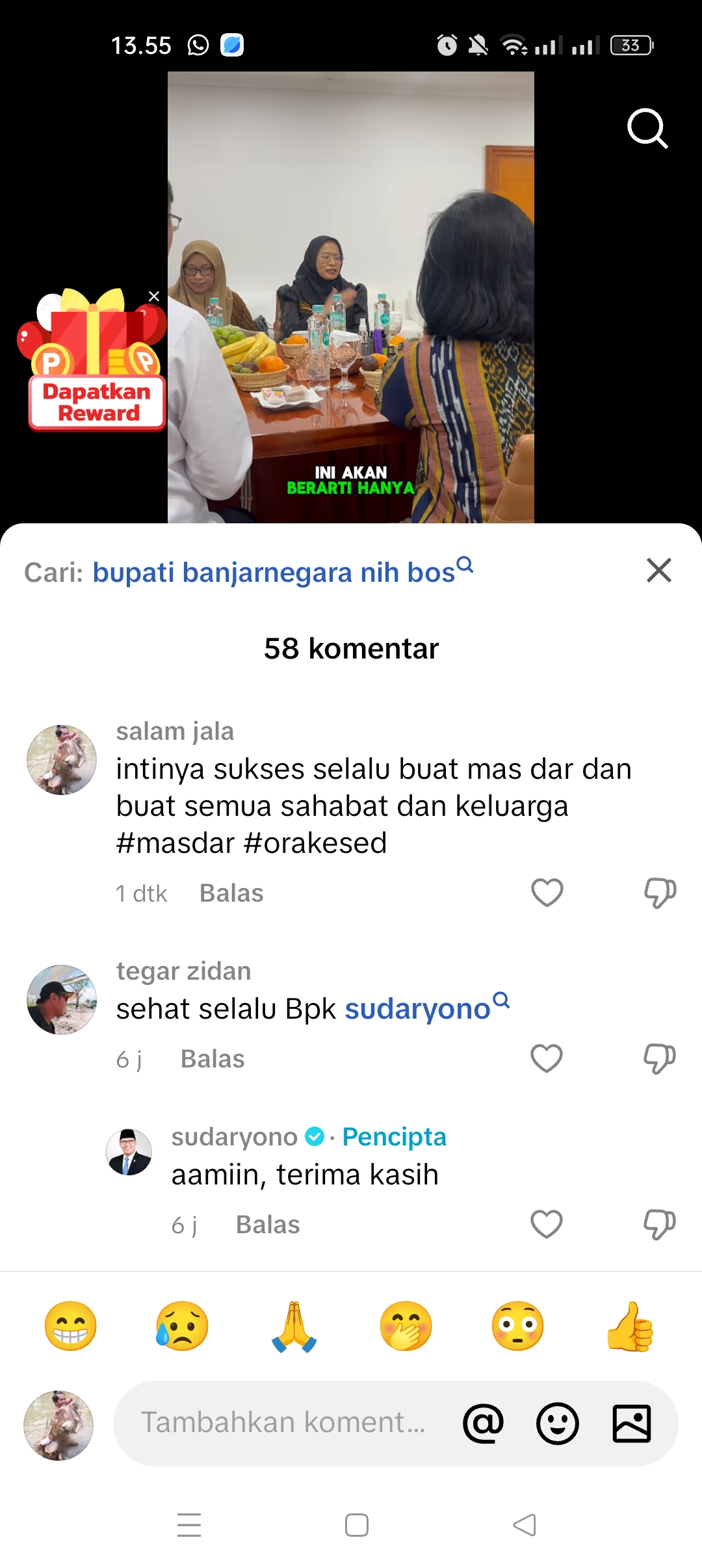Attach an image to the comment

tap(631, 1423)
